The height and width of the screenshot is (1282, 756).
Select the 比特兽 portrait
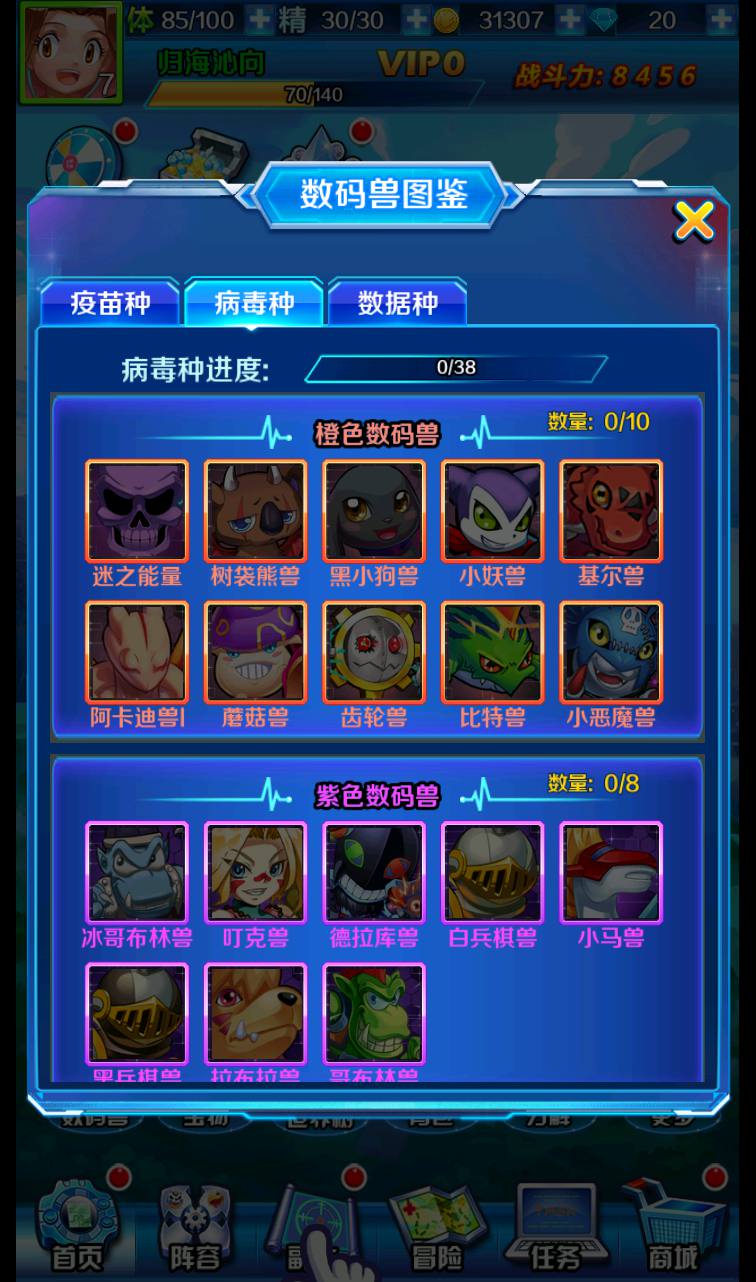(492, 652)
